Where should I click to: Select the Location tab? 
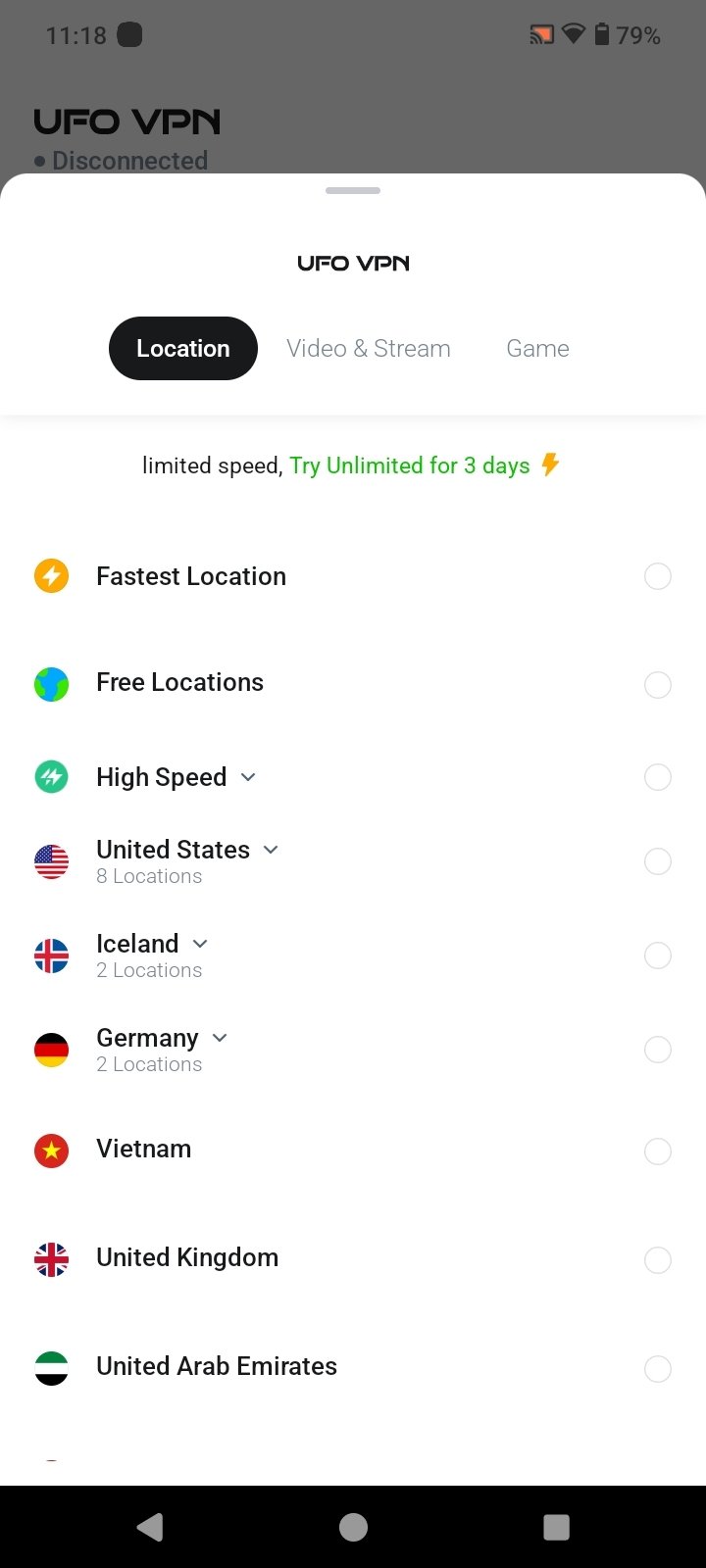coord(183,349)
